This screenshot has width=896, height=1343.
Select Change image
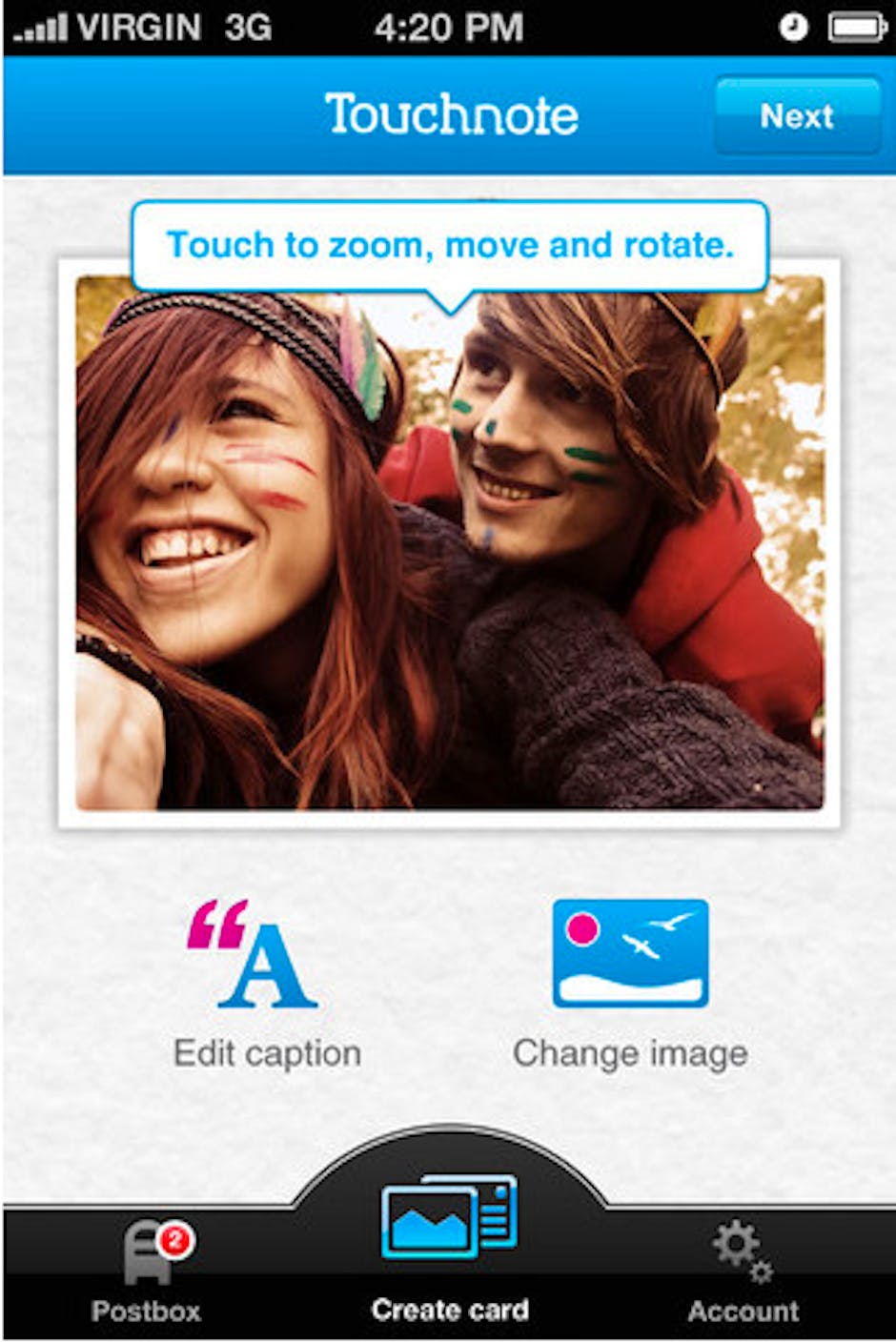coord(630,984)
